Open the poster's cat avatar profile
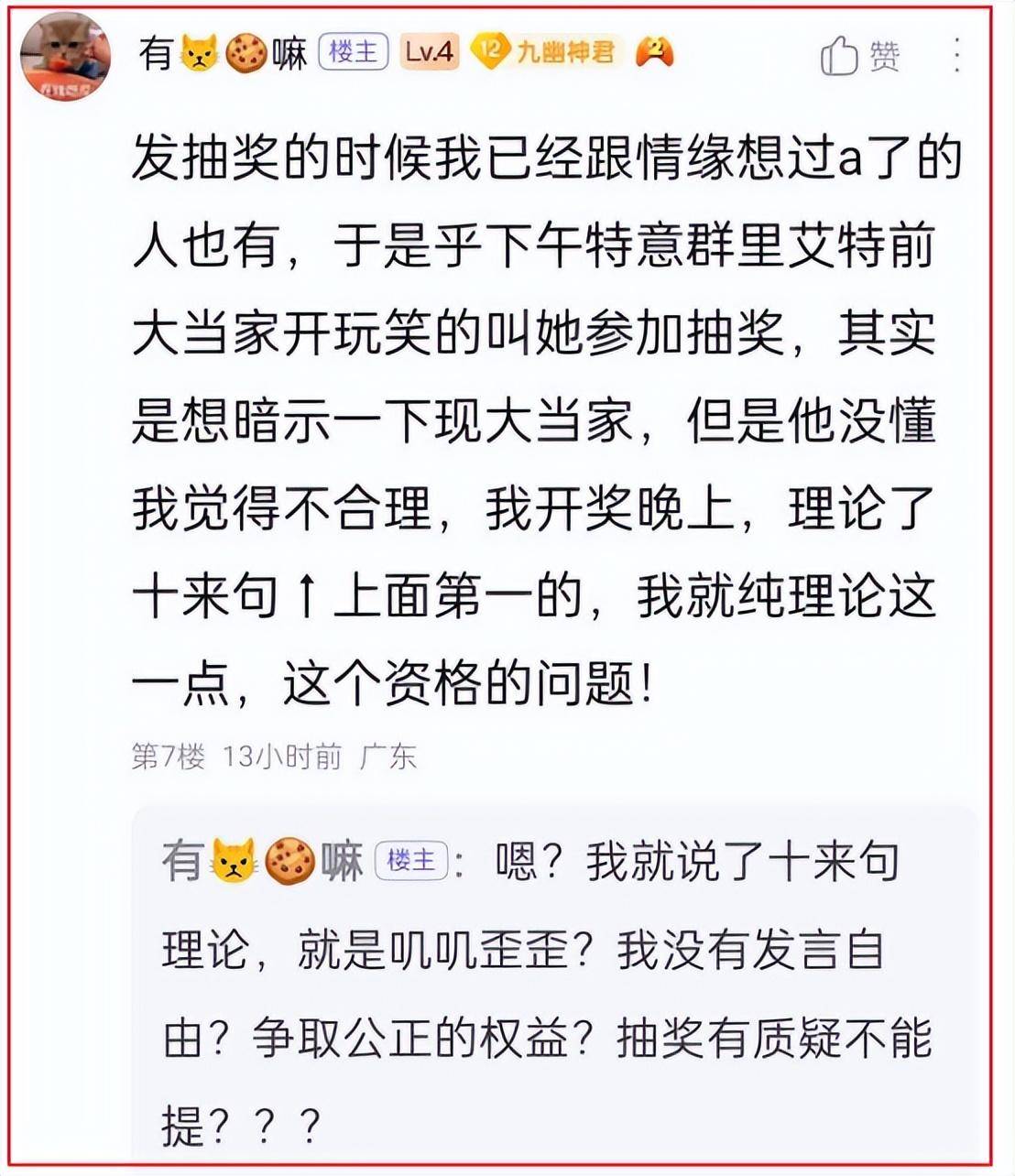This screenshot has width=1015, height=1176. coord(66,57)
